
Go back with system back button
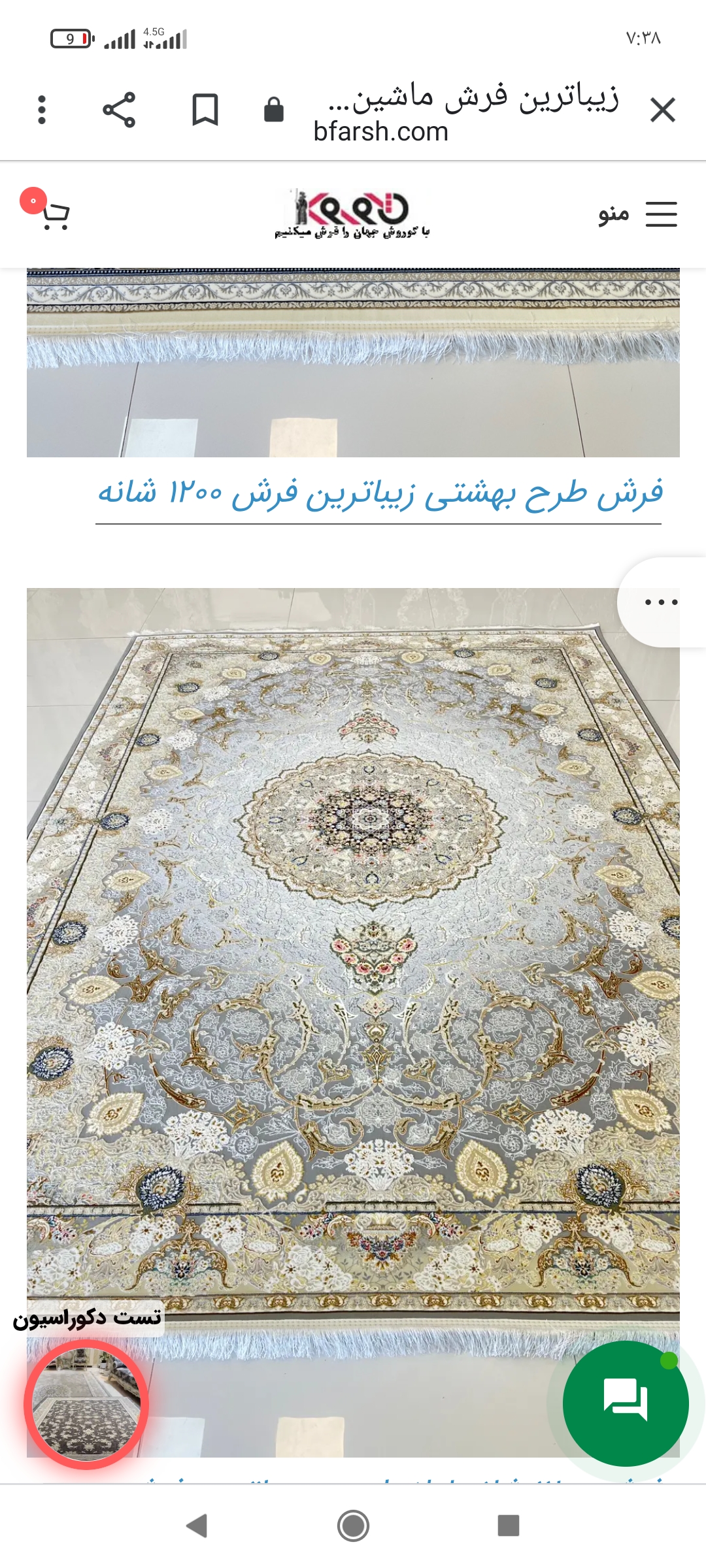coord(197,1526)
